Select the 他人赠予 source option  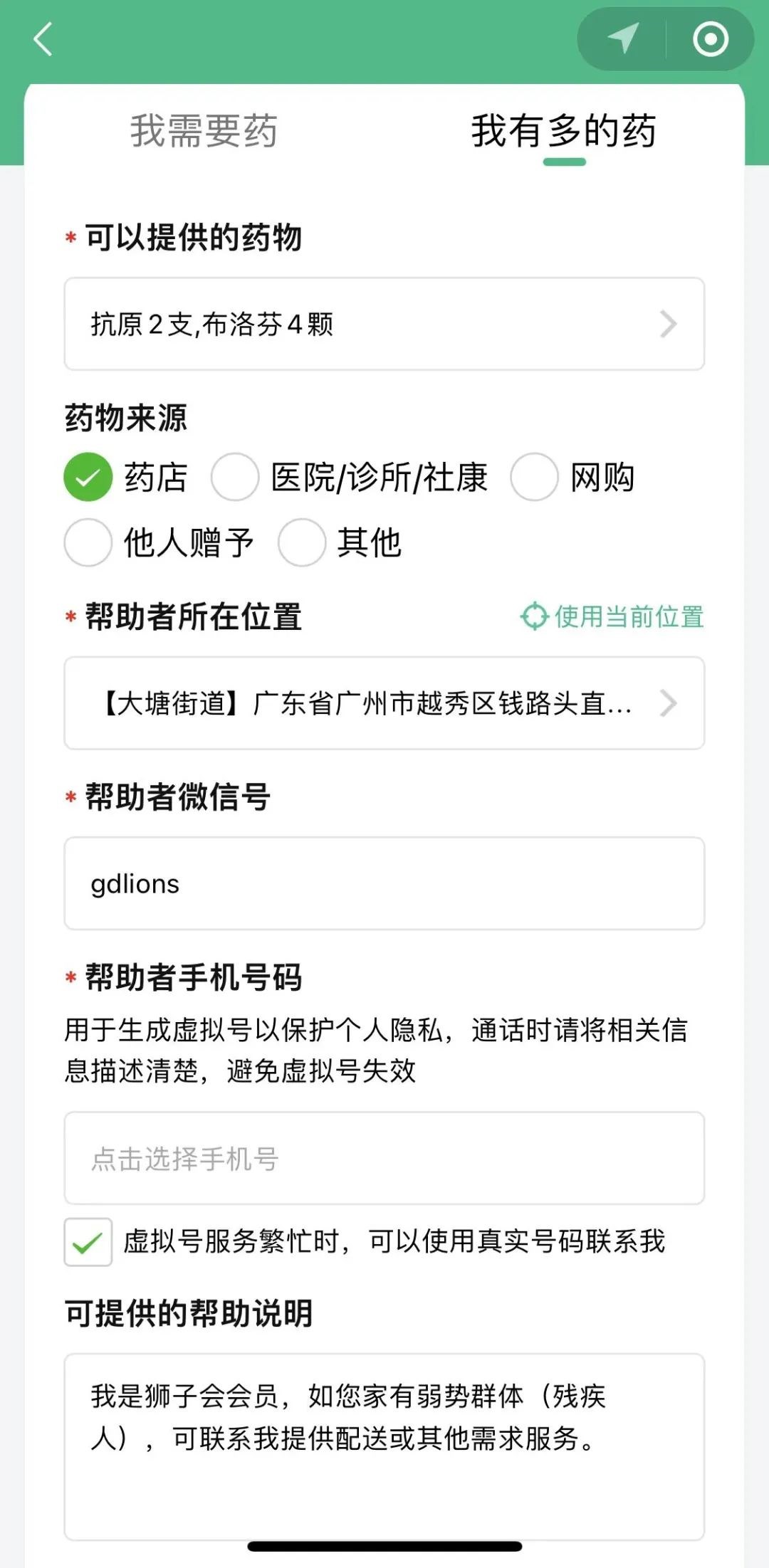pyautogui.click(x=88, y=542)
